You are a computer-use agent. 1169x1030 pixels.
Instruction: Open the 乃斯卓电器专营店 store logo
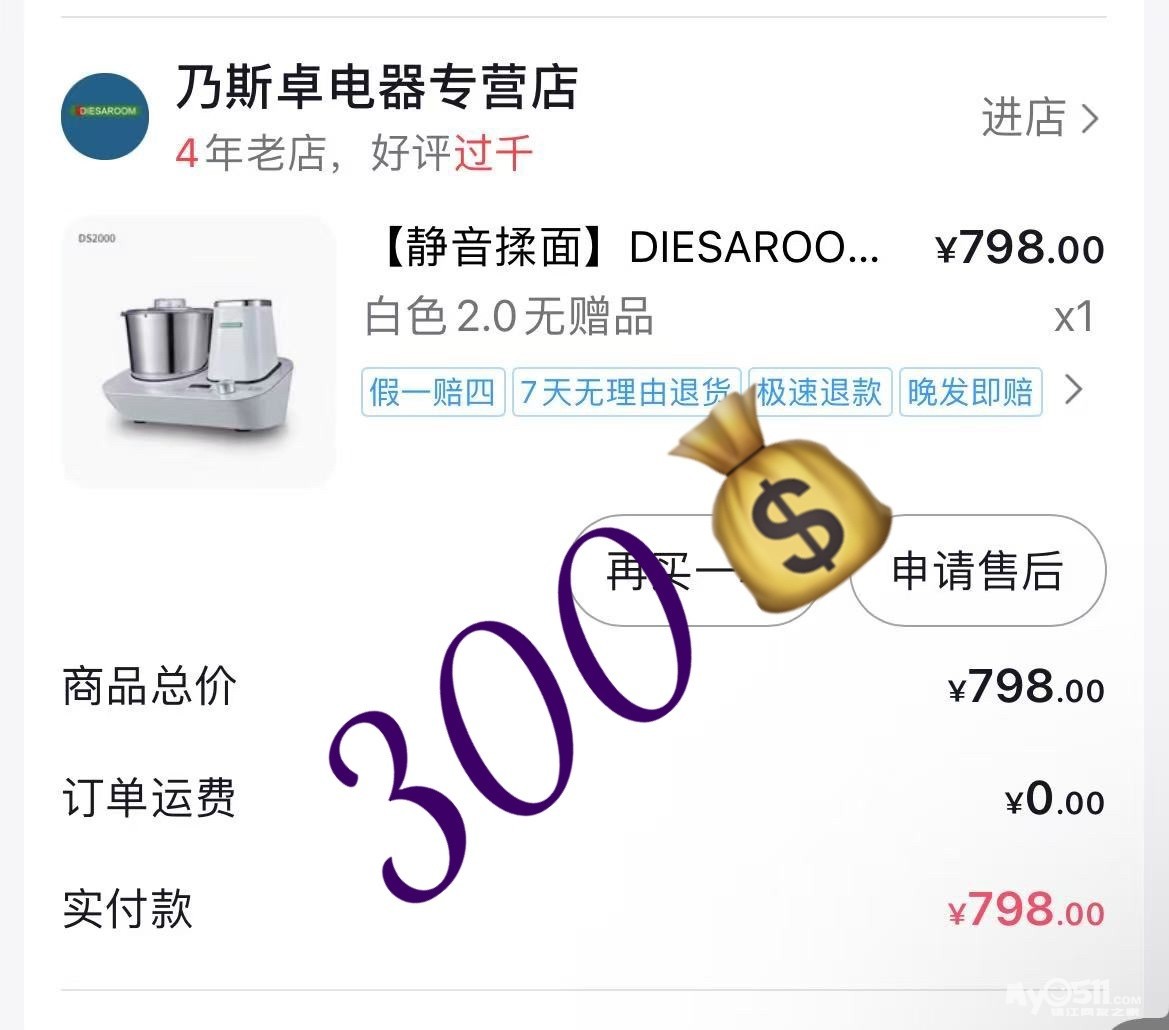click(x=105, y=116)
